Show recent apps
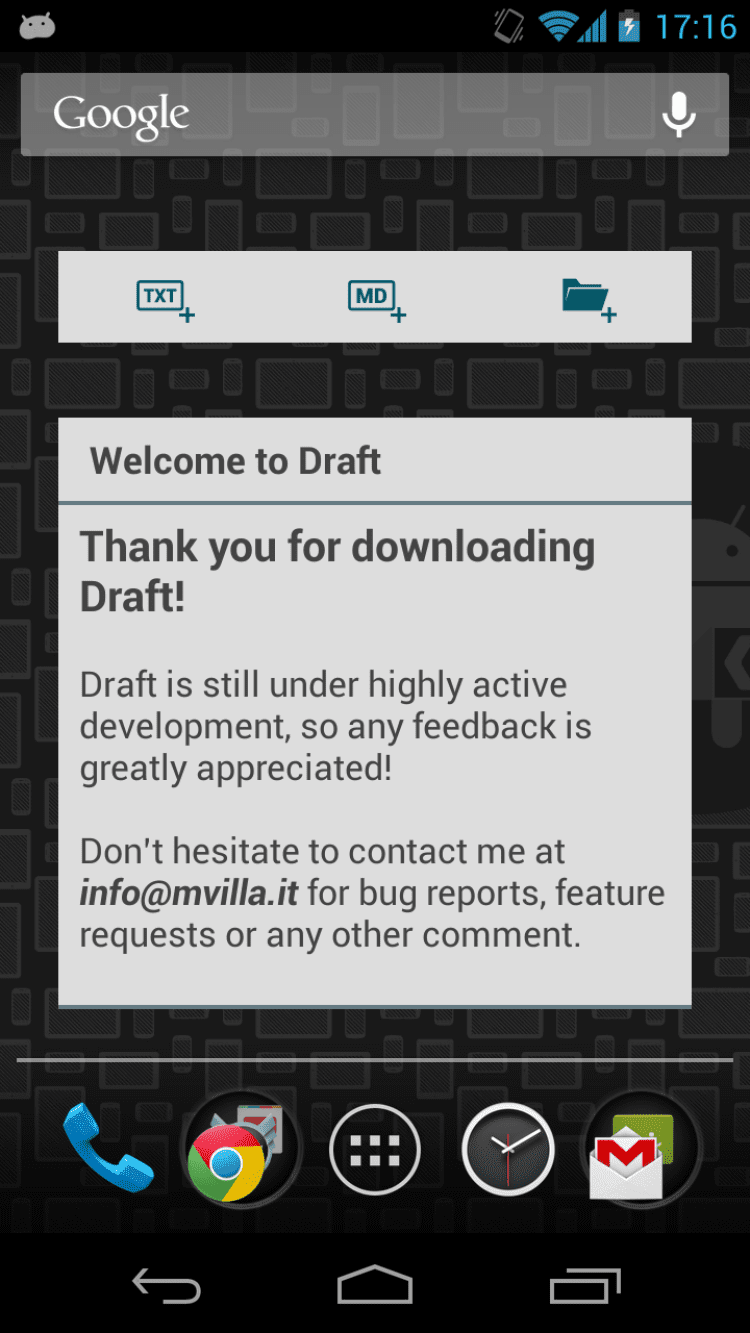 click(585, 1286)
